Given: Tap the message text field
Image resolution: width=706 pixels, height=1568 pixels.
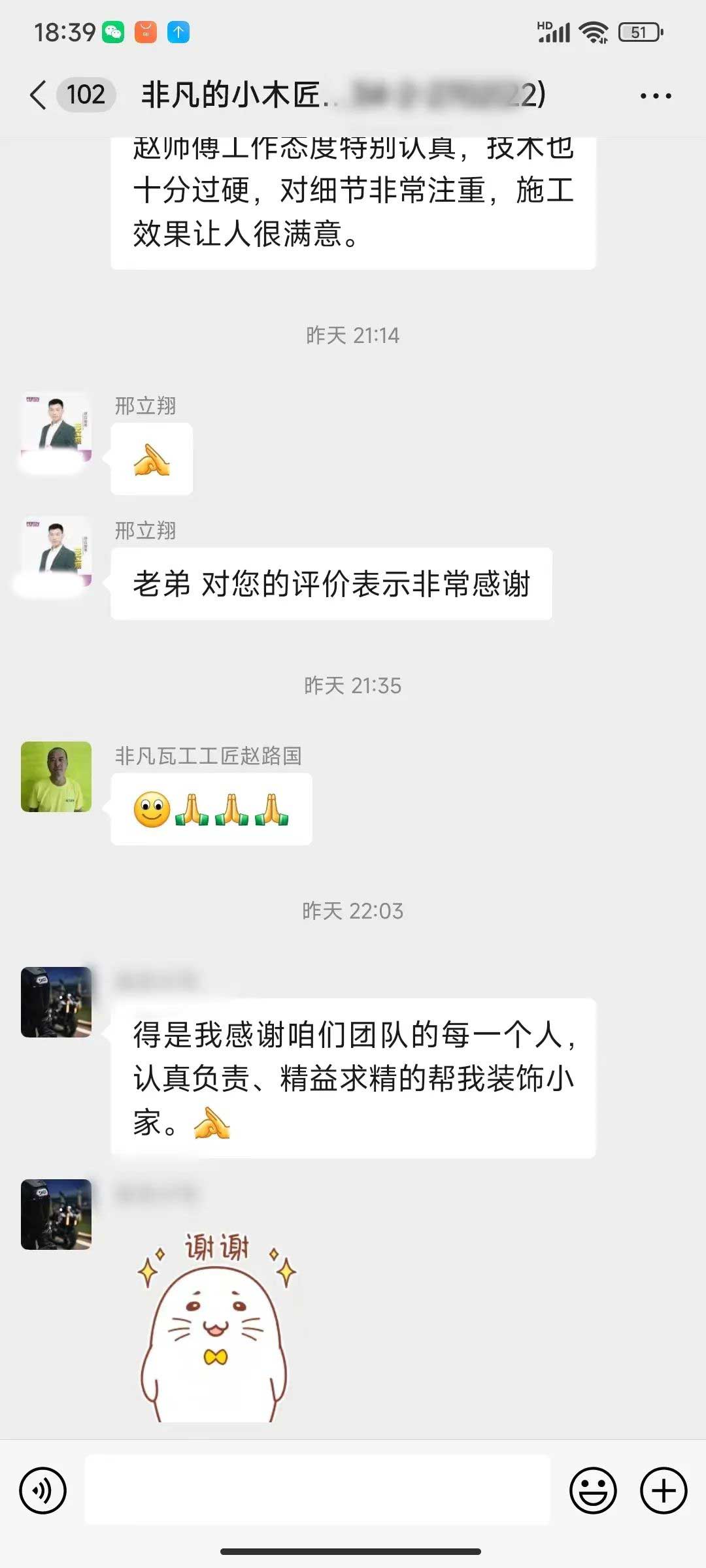Looking at the screenshot, I should click(318, 1490).
